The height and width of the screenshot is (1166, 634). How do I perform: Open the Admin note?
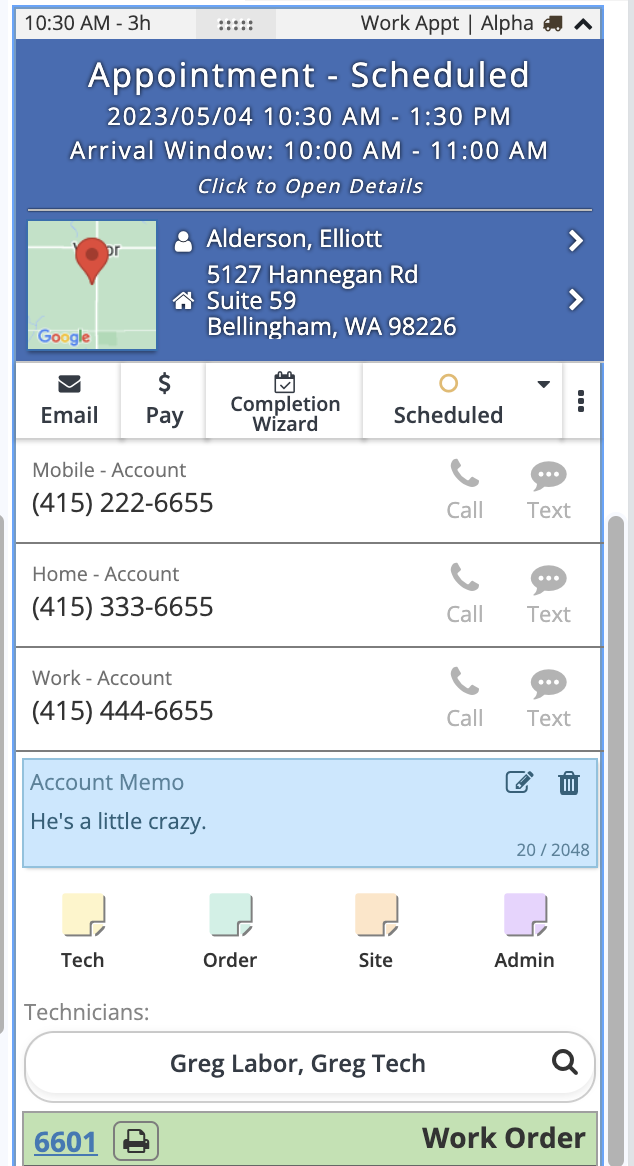(524, 931)
